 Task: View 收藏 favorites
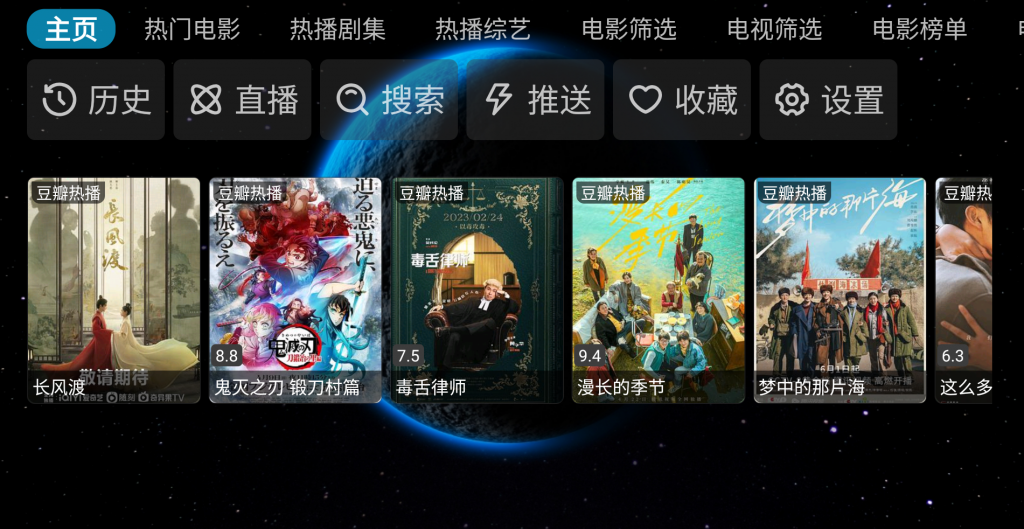pos(682,100)
